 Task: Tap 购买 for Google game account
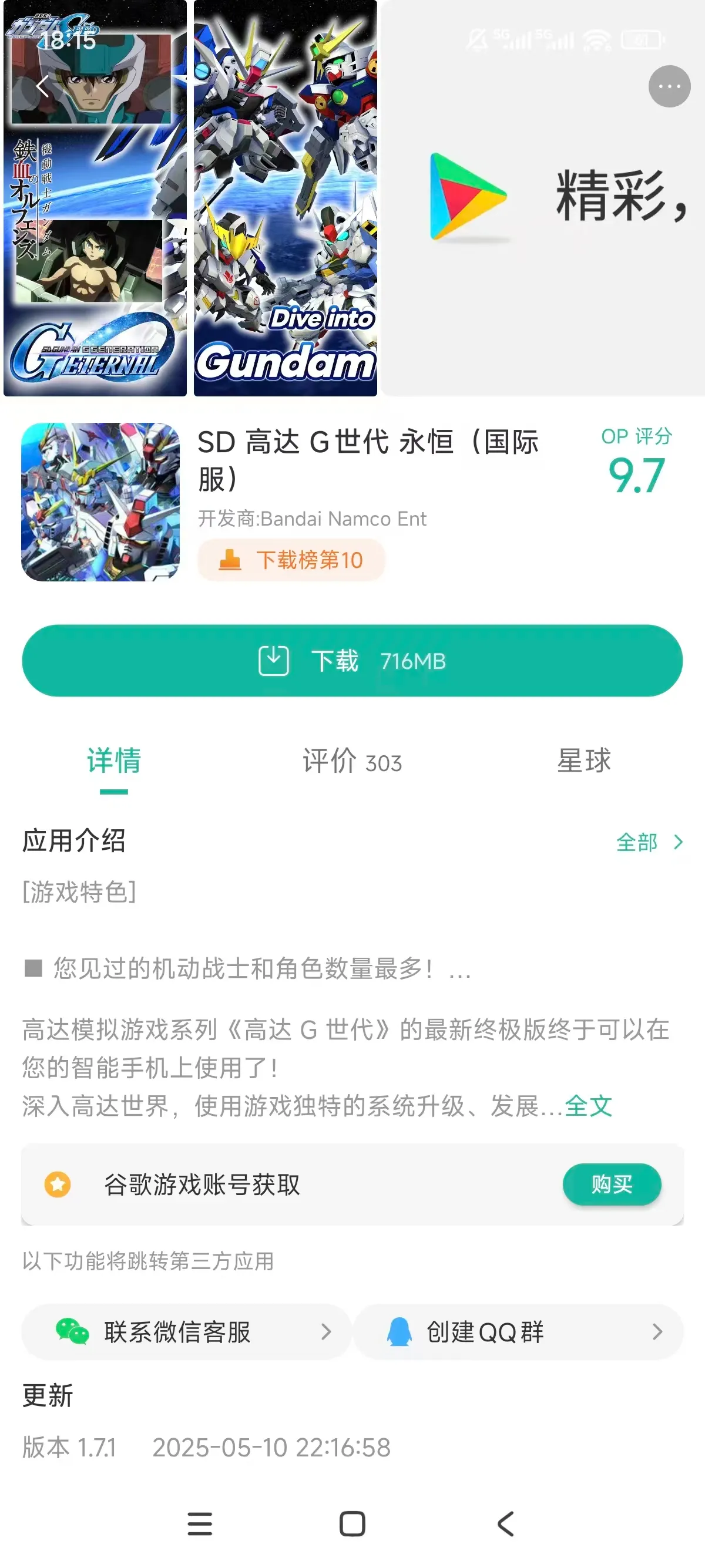point(611,1185)
